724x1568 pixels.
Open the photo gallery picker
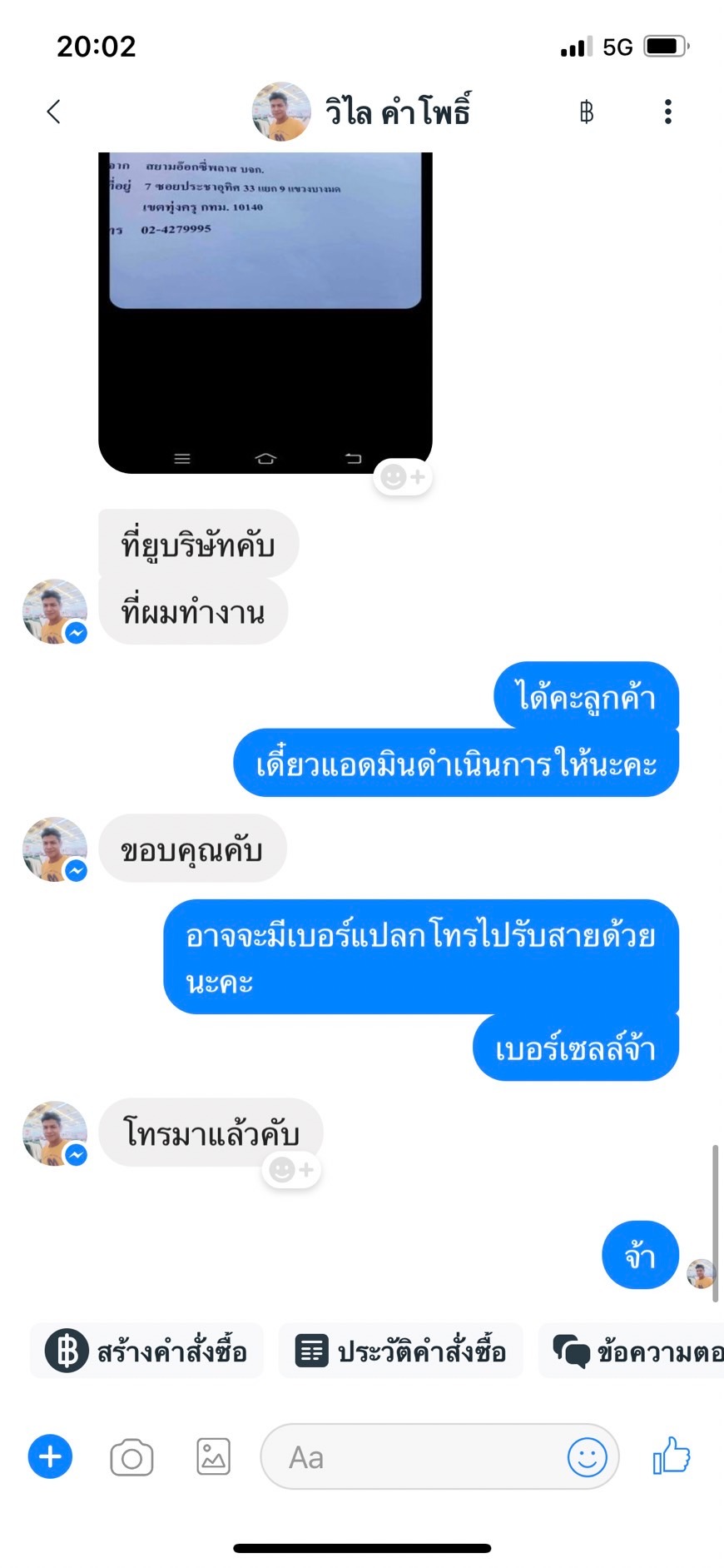click(213, 1457)
